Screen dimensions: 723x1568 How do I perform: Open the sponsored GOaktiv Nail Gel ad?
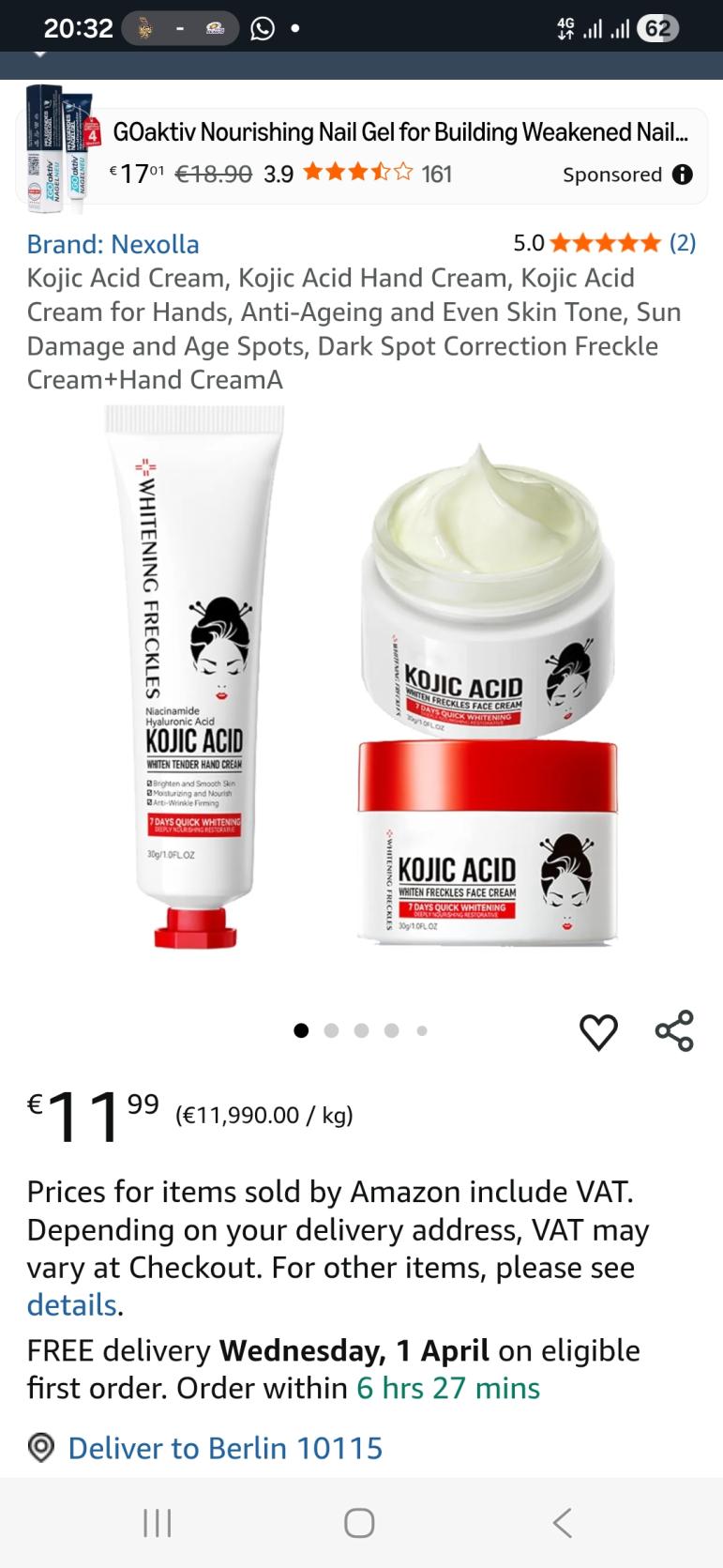click(399, 133)
